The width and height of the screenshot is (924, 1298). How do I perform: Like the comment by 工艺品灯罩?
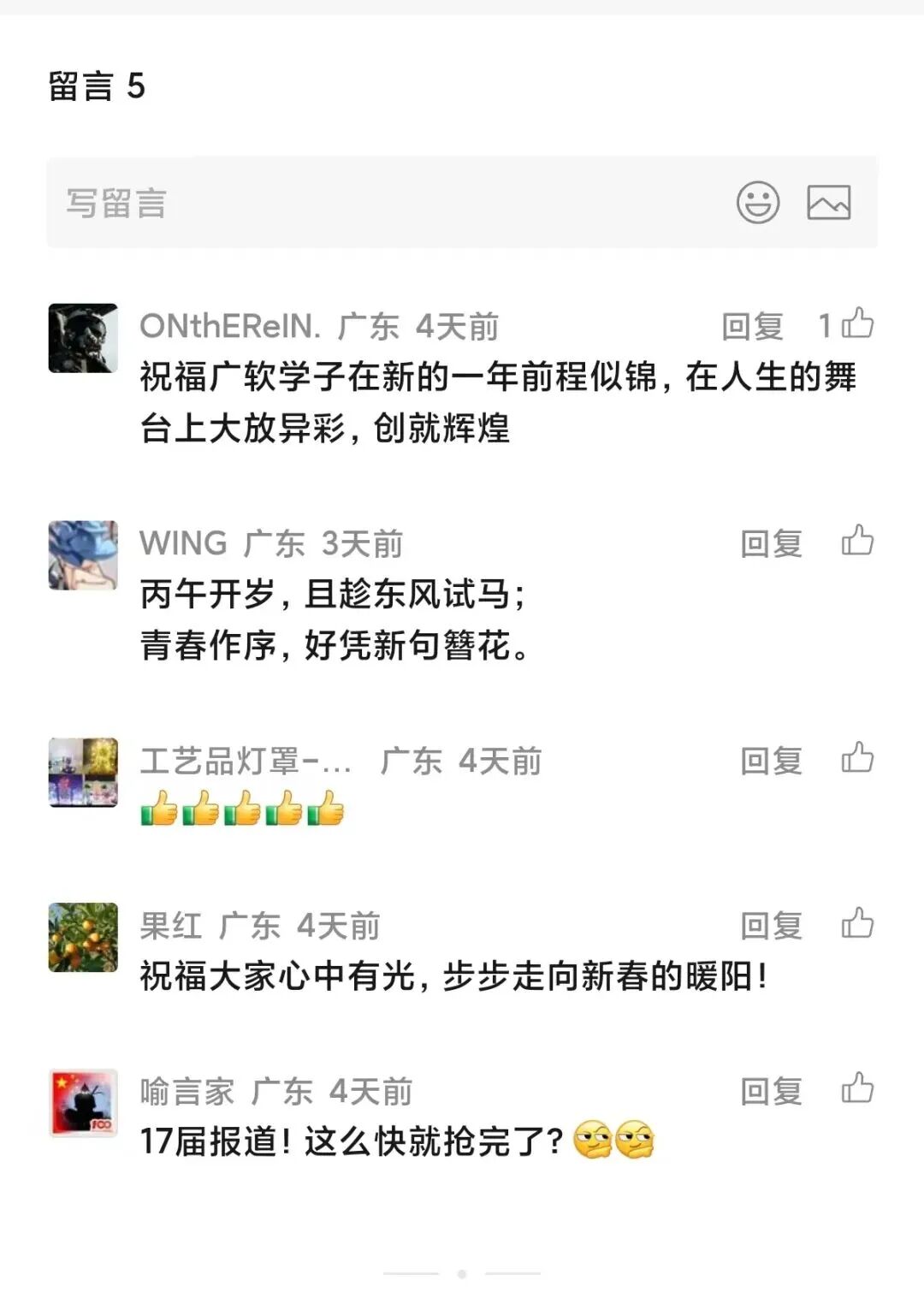coord(857,758)
